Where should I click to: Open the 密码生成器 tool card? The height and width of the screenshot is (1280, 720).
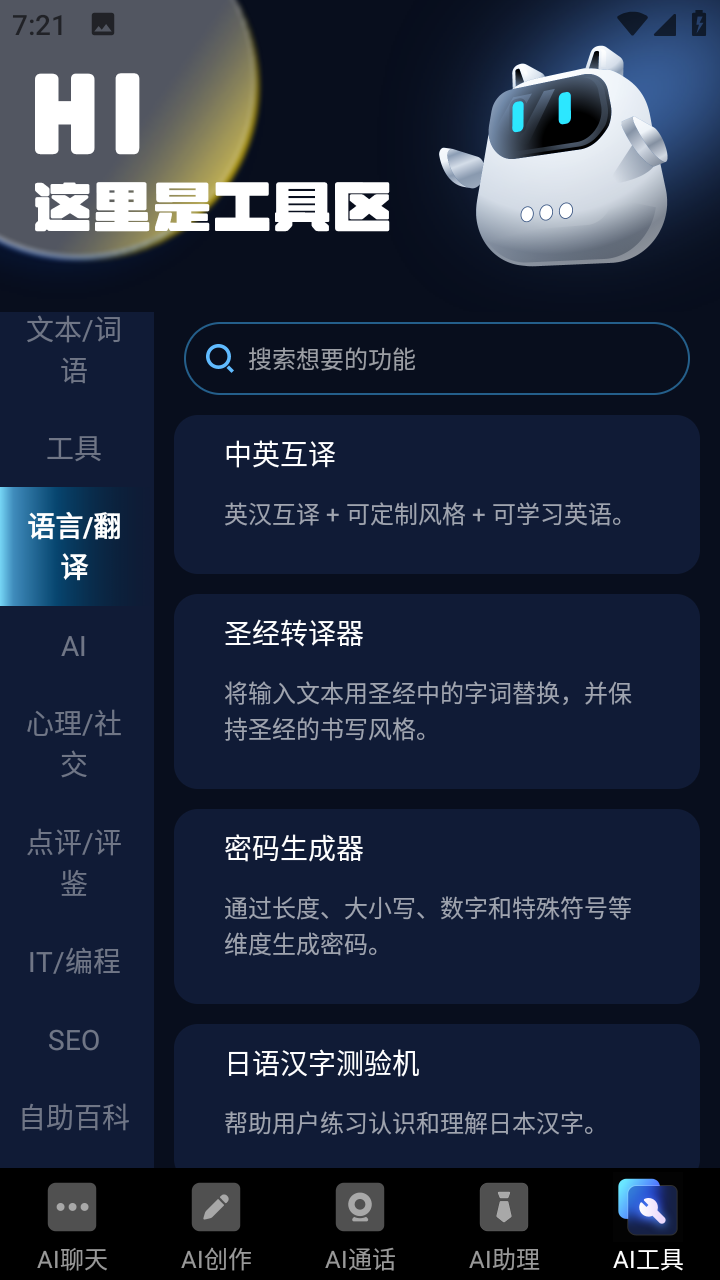(x=437, y=906)
